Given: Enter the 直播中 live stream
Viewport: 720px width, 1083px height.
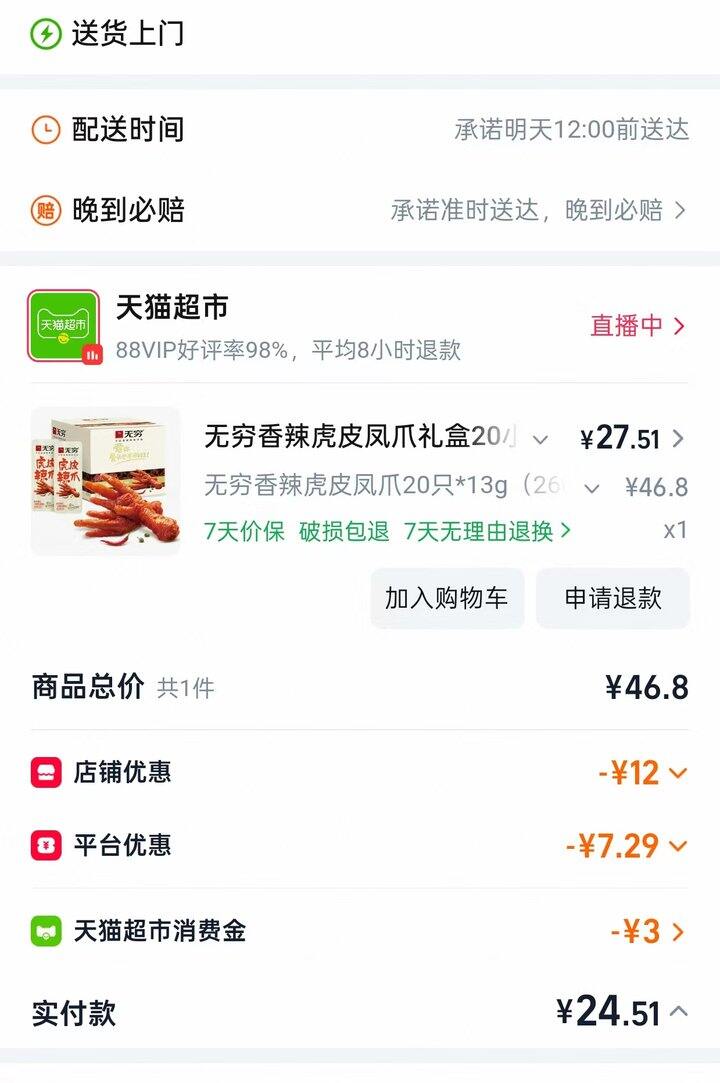Looking at the screenshot, I should (x=637, y=326).
